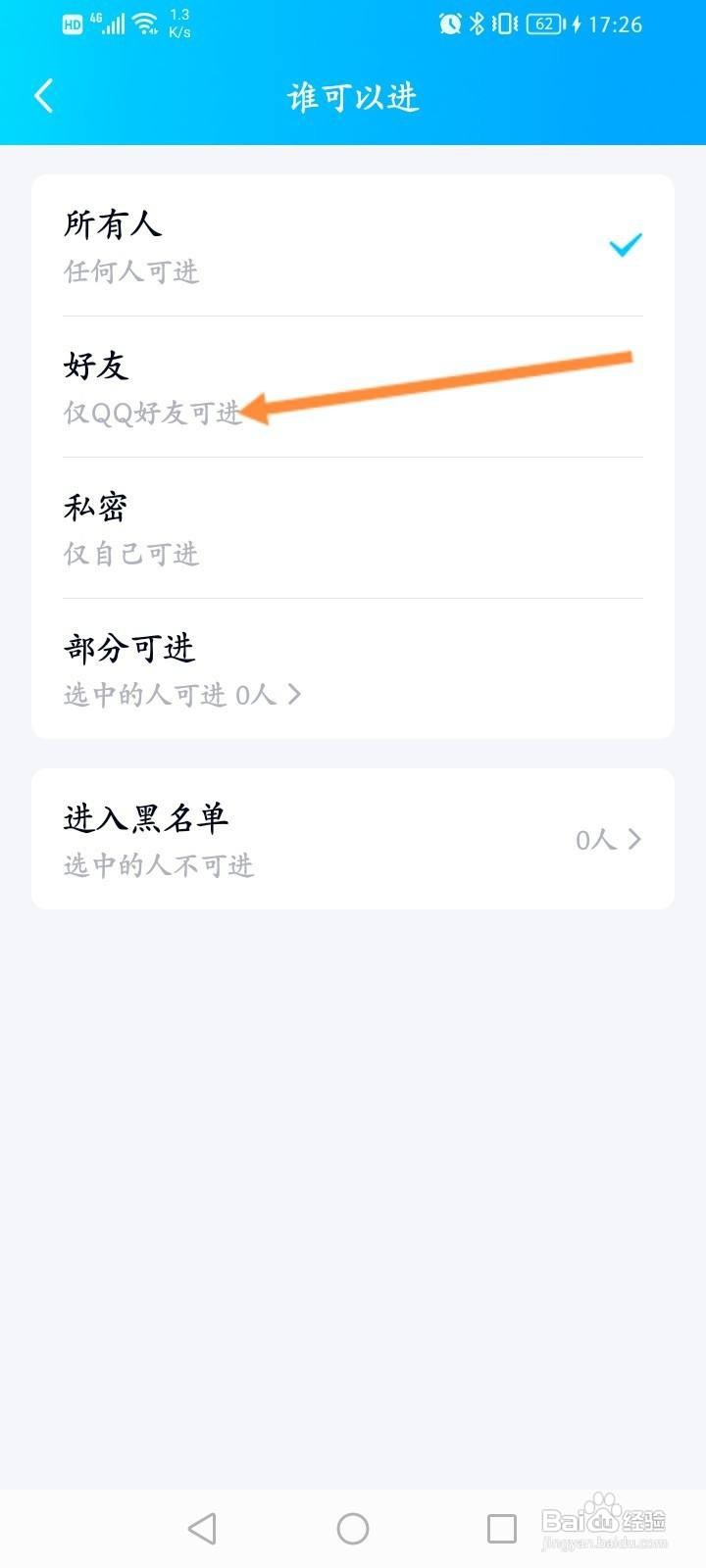Choose 好友 so only QQ friends can enter

[353, 387]
